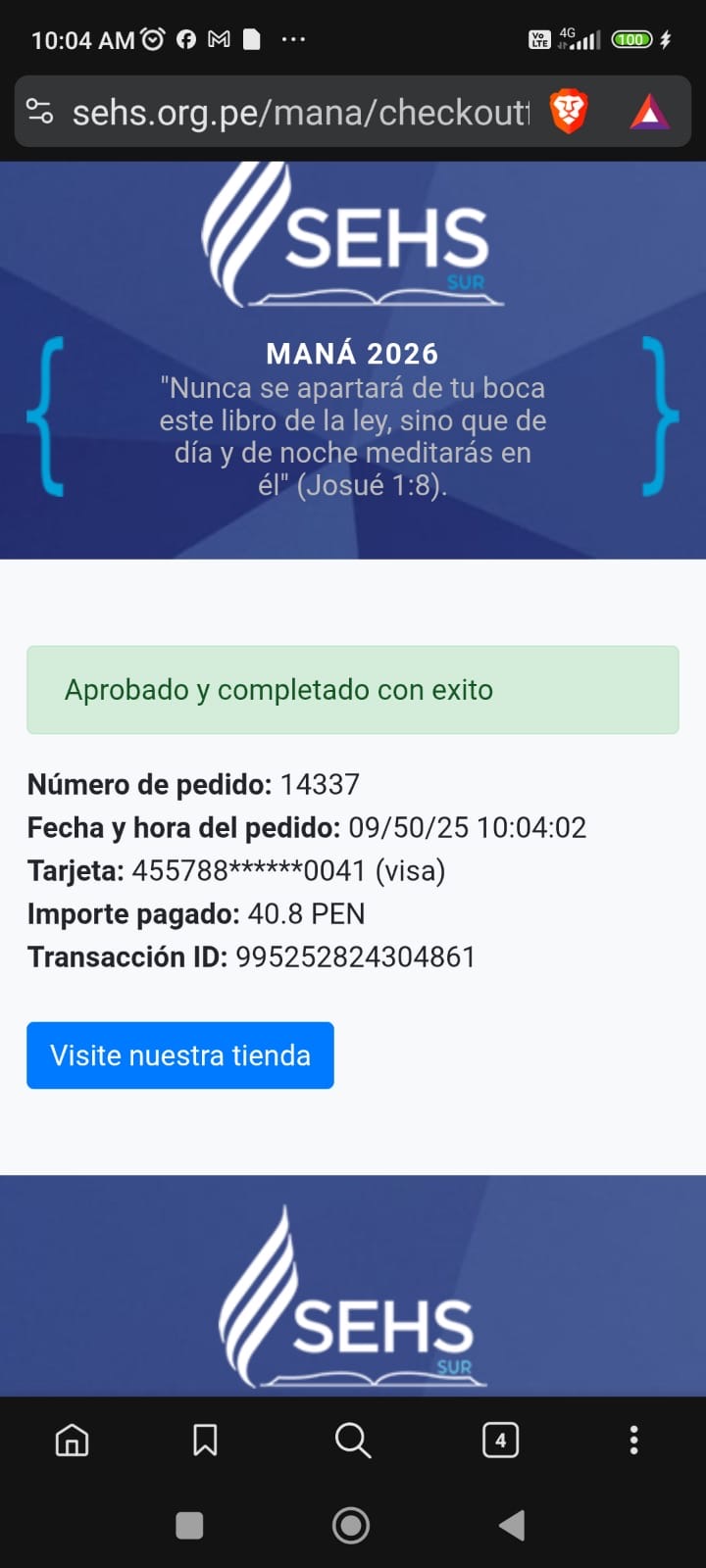This screenshot has width=706, height=1568.
Task: Show the four open tabs
Action: tap(500, 1440)
